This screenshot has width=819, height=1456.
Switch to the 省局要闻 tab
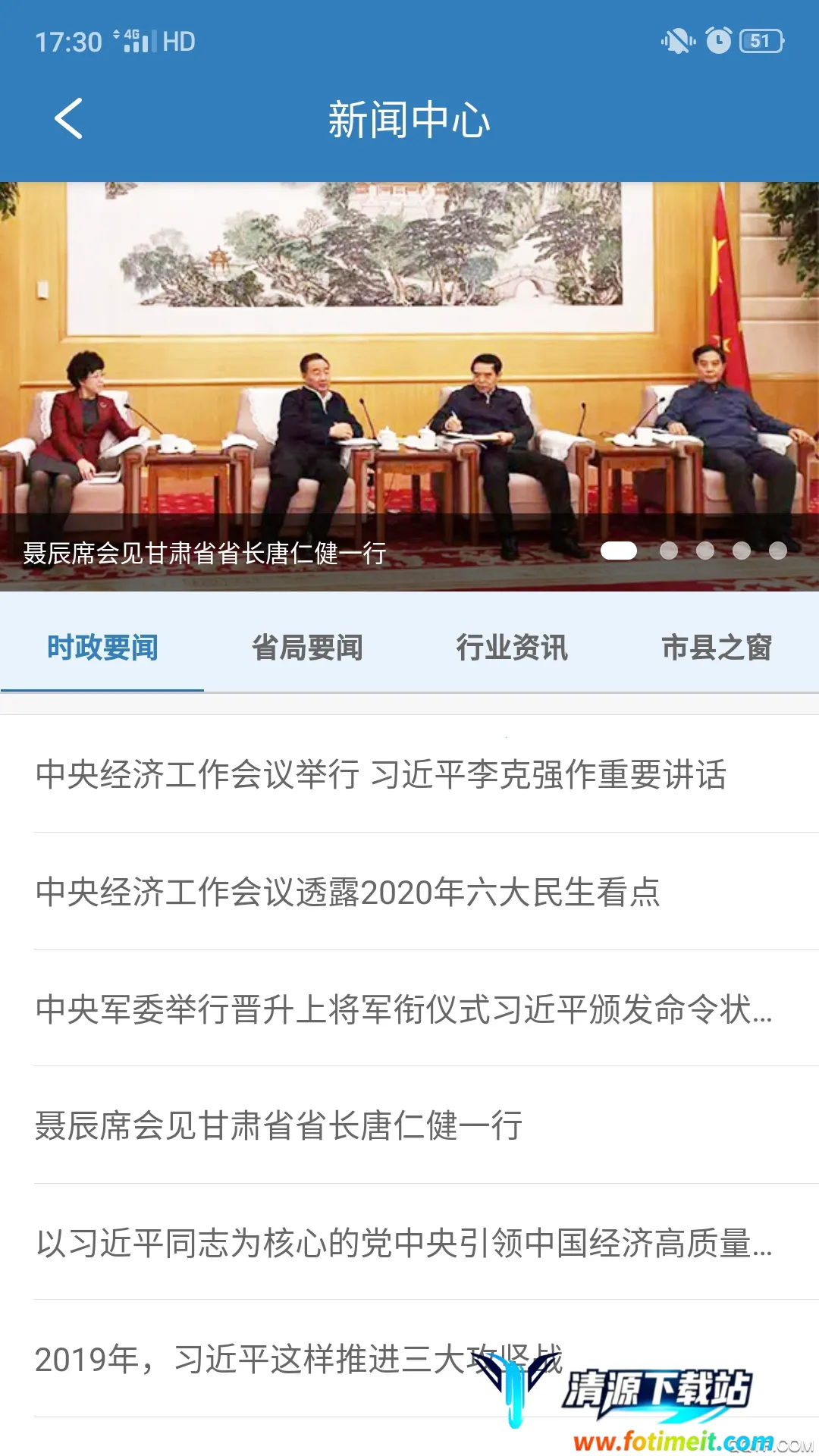pyautogui.click(x=307, y=648)
